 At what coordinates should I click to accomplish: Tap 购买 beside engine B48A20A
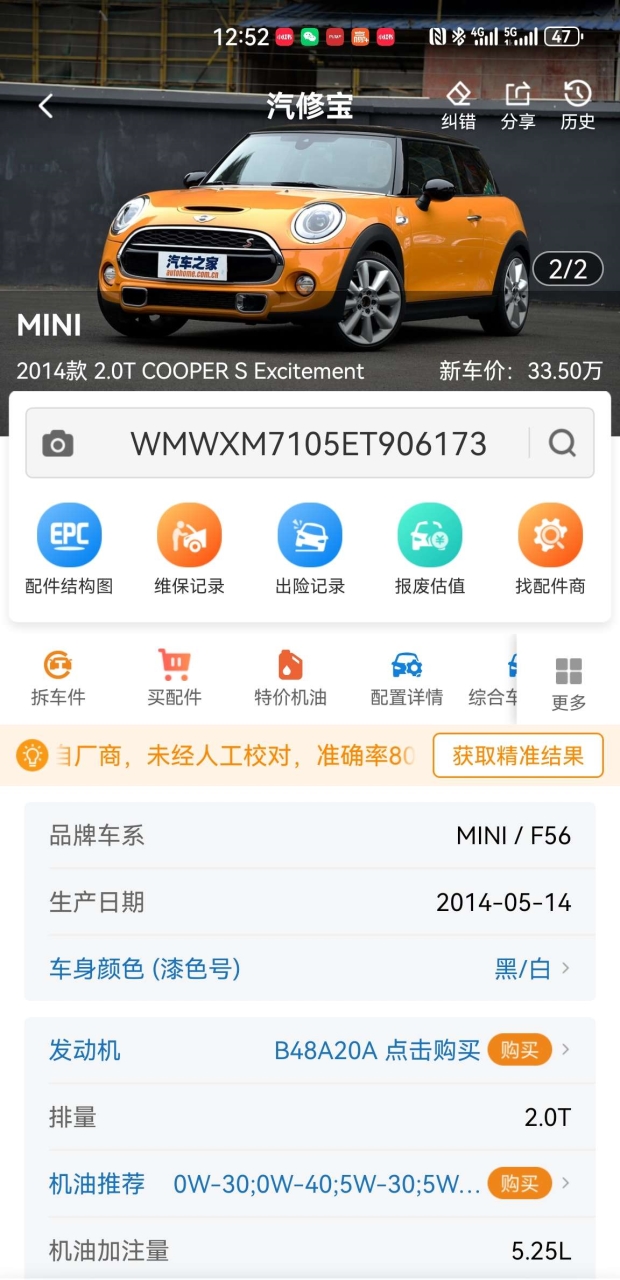coord(519,1050)
